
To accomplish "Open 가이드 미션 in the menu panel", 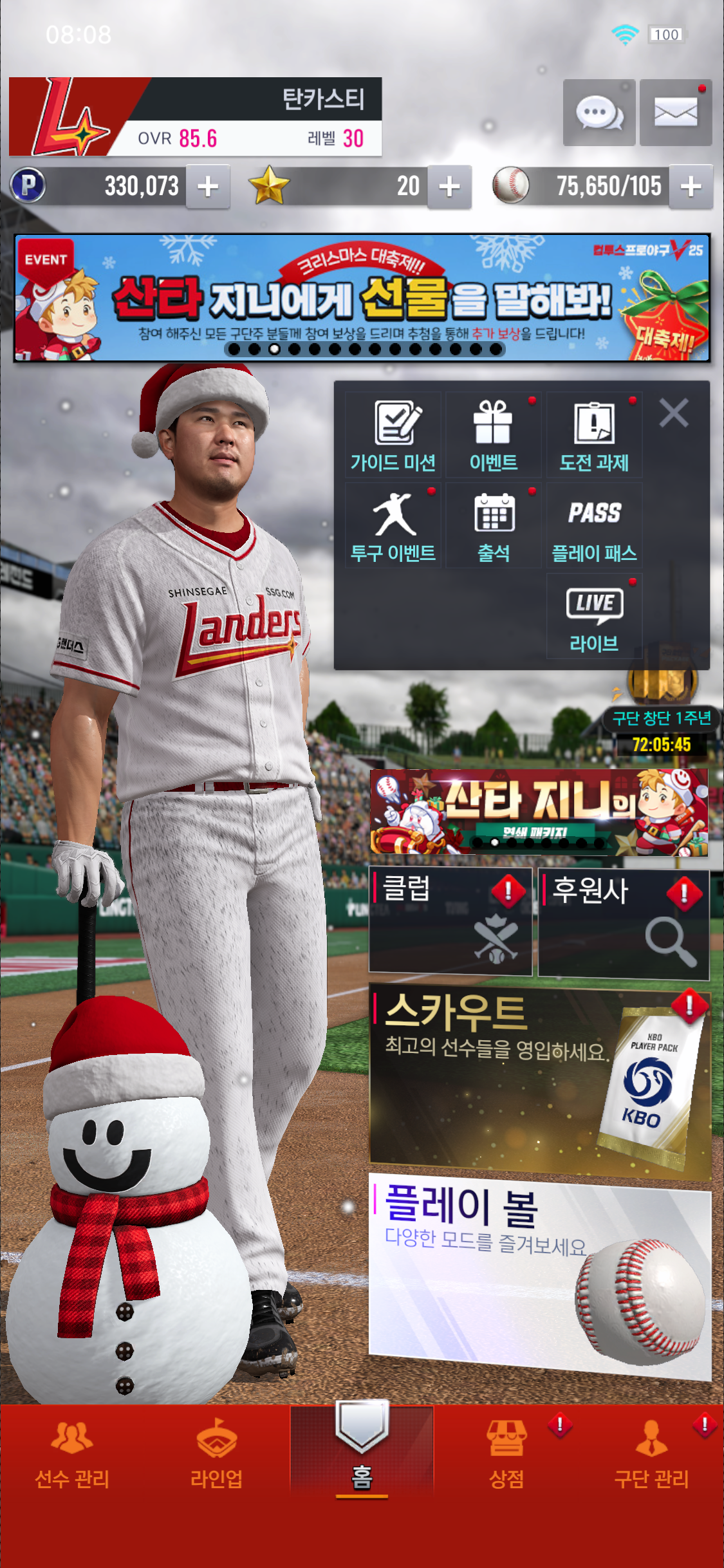I will (393, 435).
